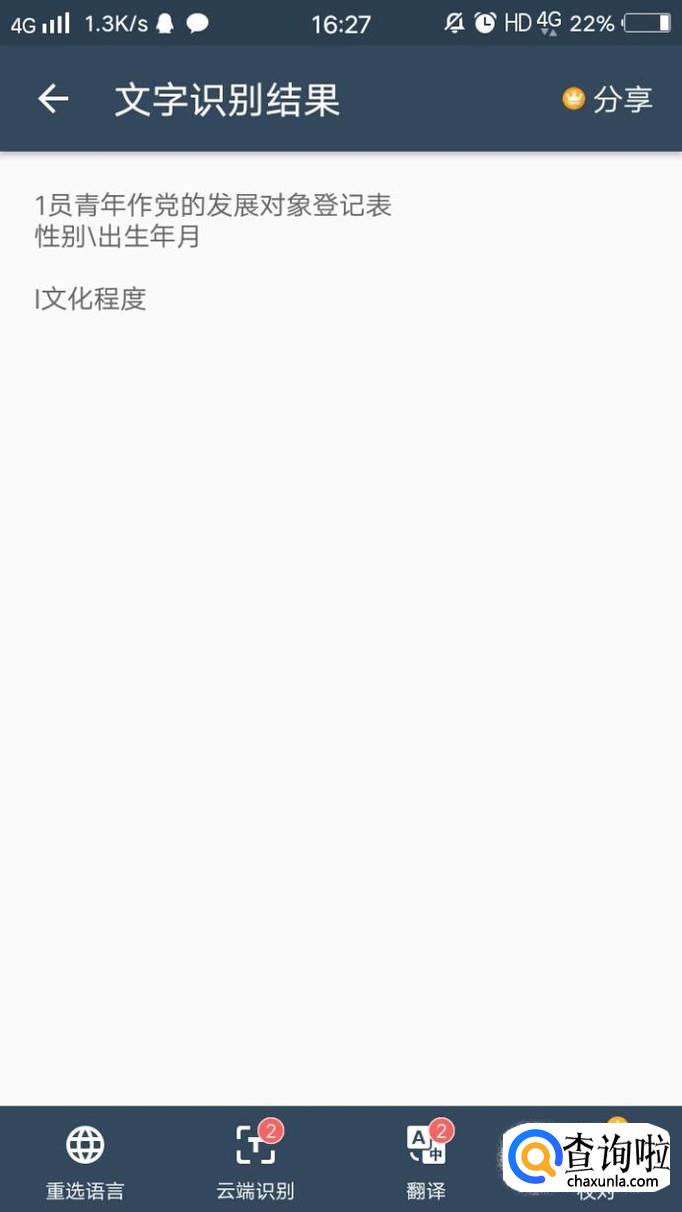
Task: Share the recognized text via 分享
Action: click(x=609, y=99)
